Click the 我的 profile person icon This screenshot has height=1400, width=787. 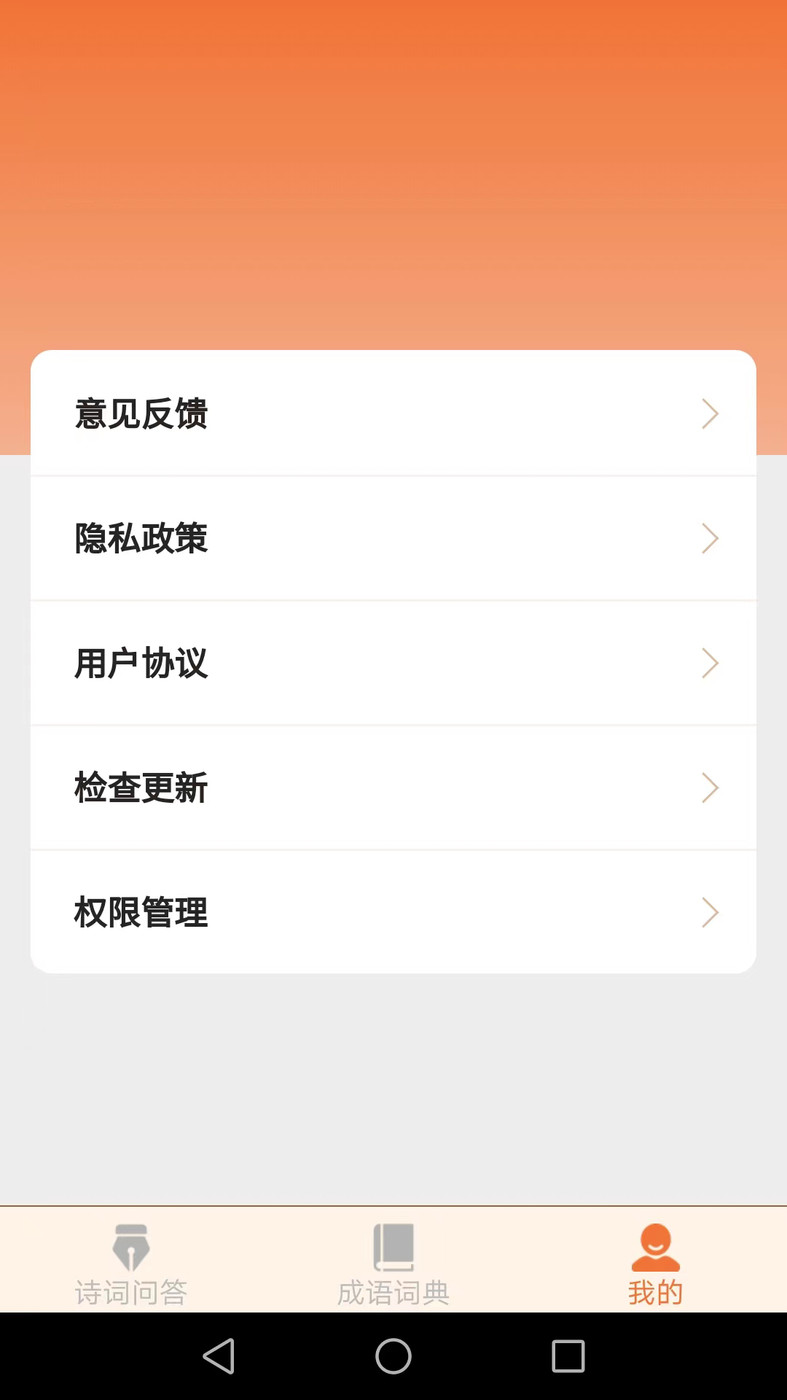[655, 1247]
